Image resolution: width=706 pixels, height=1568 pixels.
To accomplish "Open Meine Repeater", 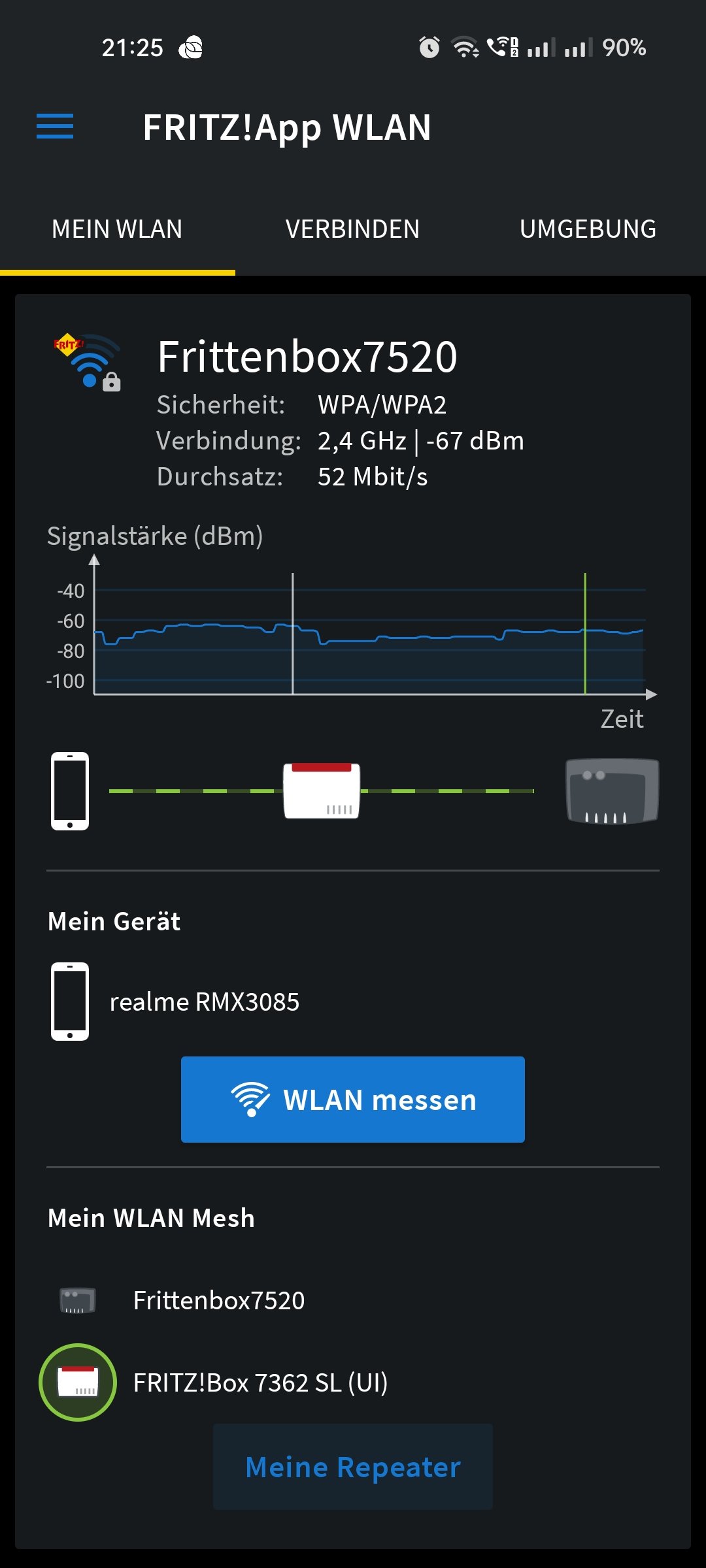I will point(353,1467).
